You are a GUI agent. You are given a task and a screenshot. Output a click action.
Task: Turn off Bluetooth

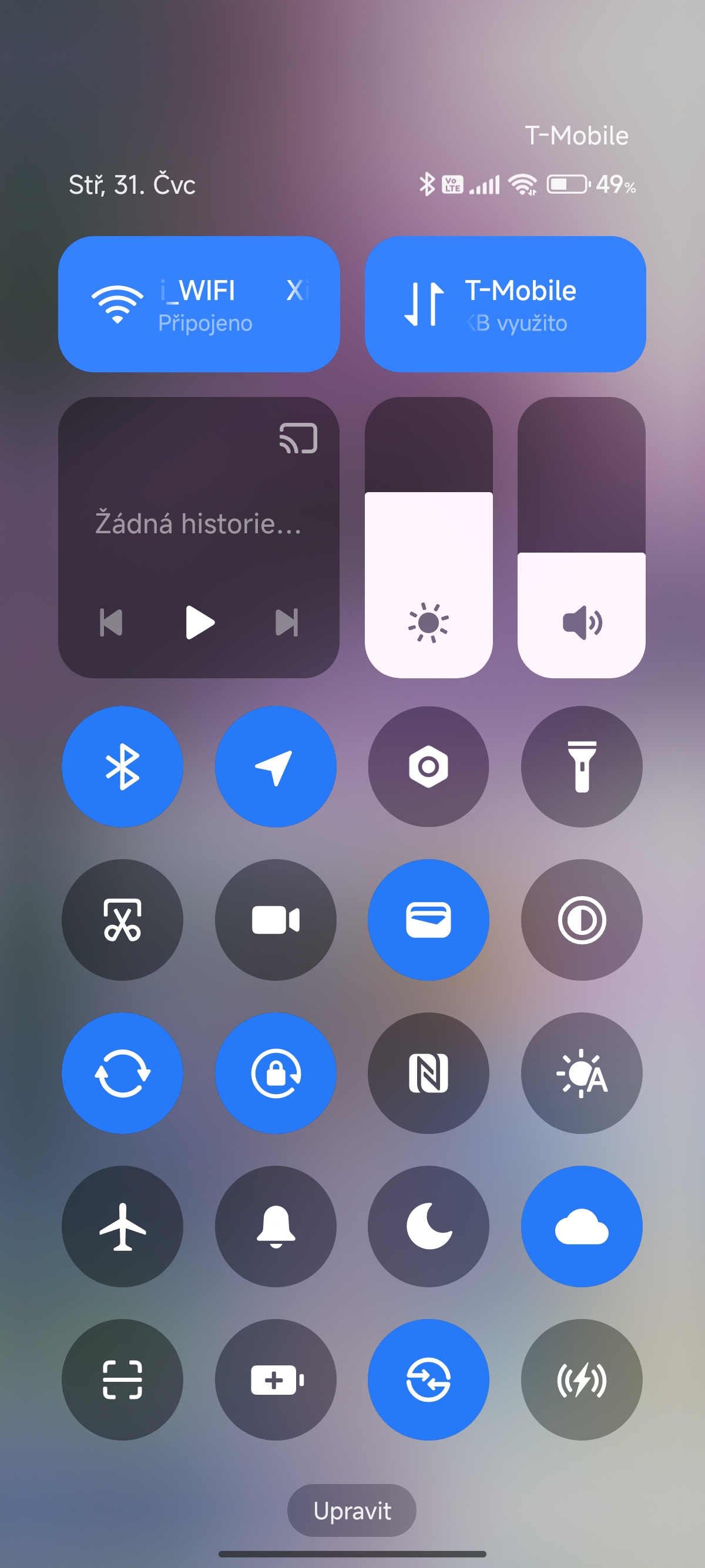point(122,766)
